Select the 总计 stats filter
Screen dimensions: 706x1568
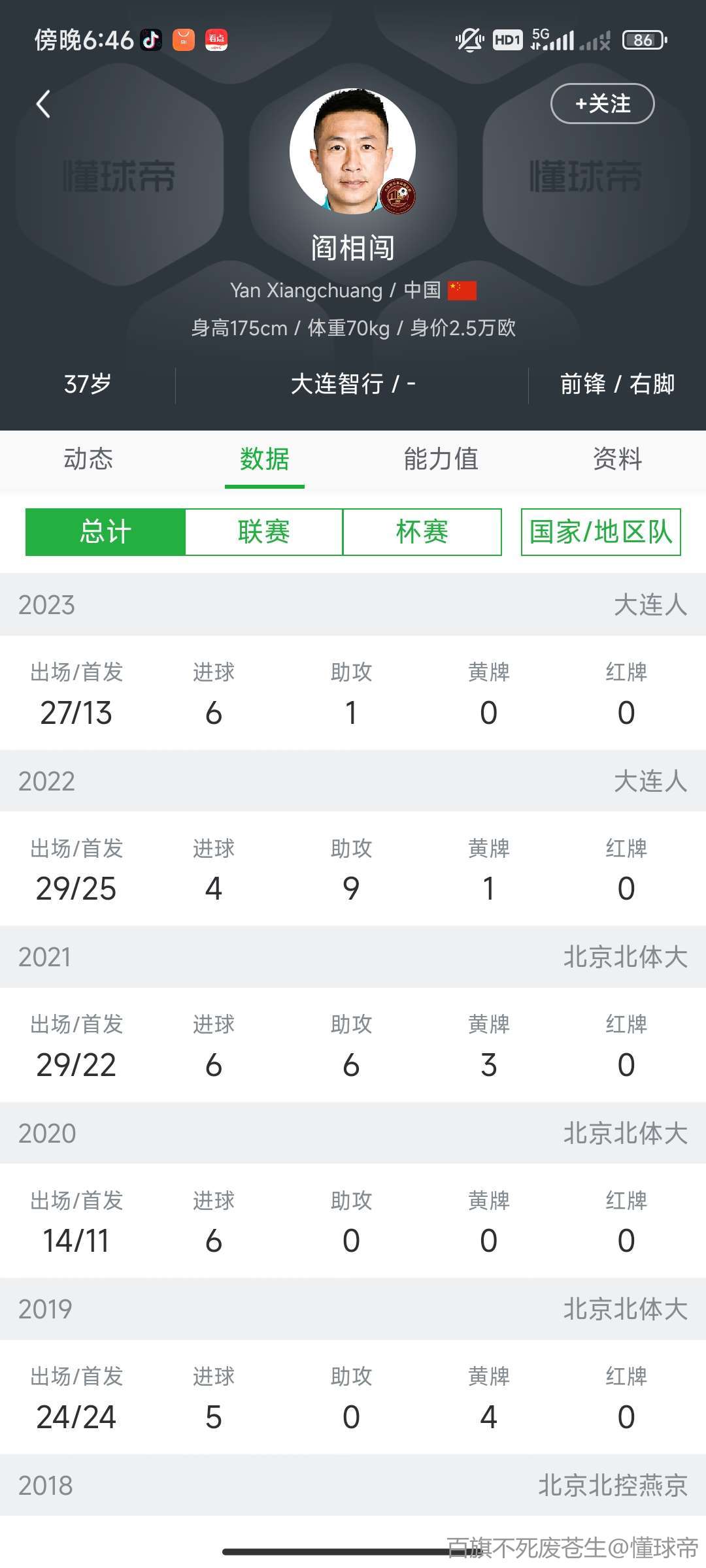tap(105, 532)
